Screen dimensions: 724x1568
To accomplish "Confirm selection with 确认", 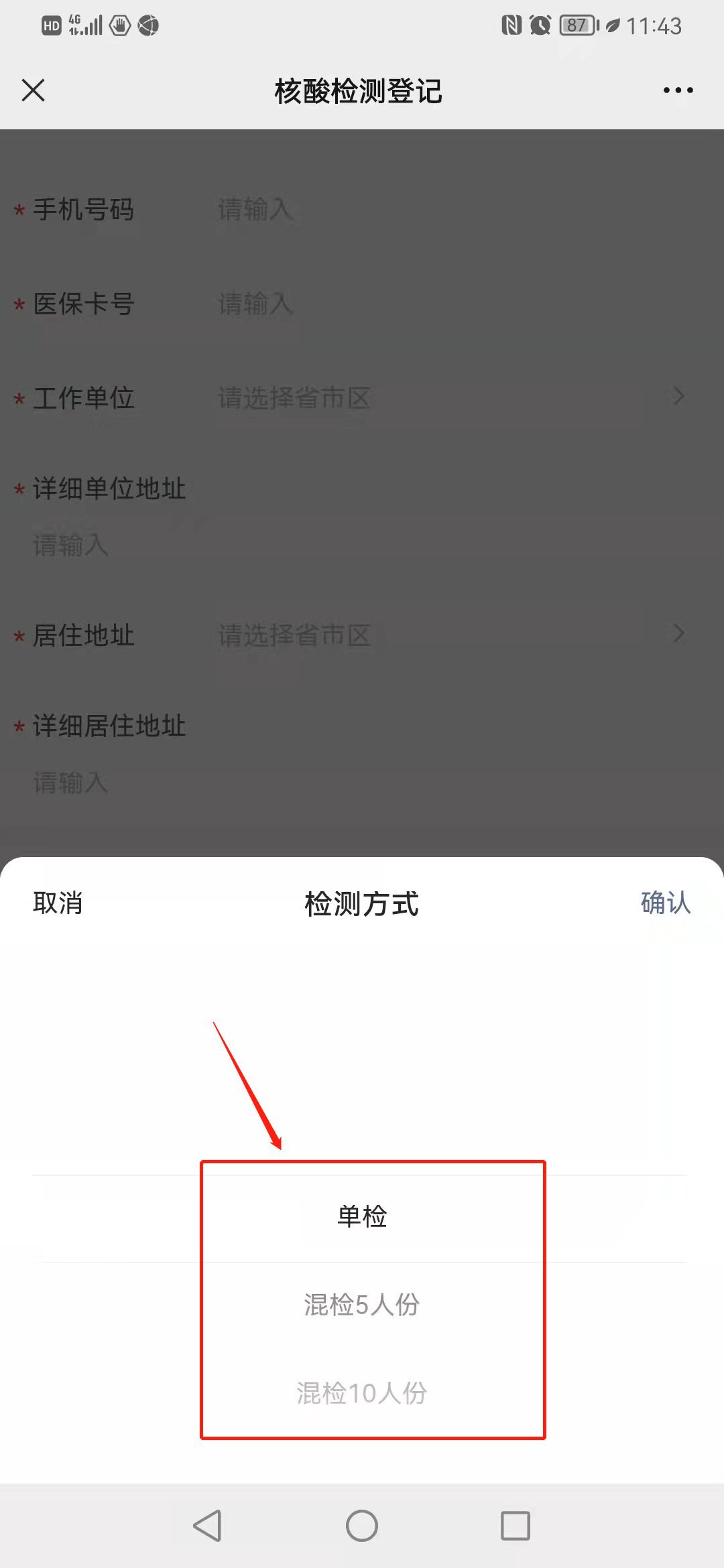I will 665,903.
